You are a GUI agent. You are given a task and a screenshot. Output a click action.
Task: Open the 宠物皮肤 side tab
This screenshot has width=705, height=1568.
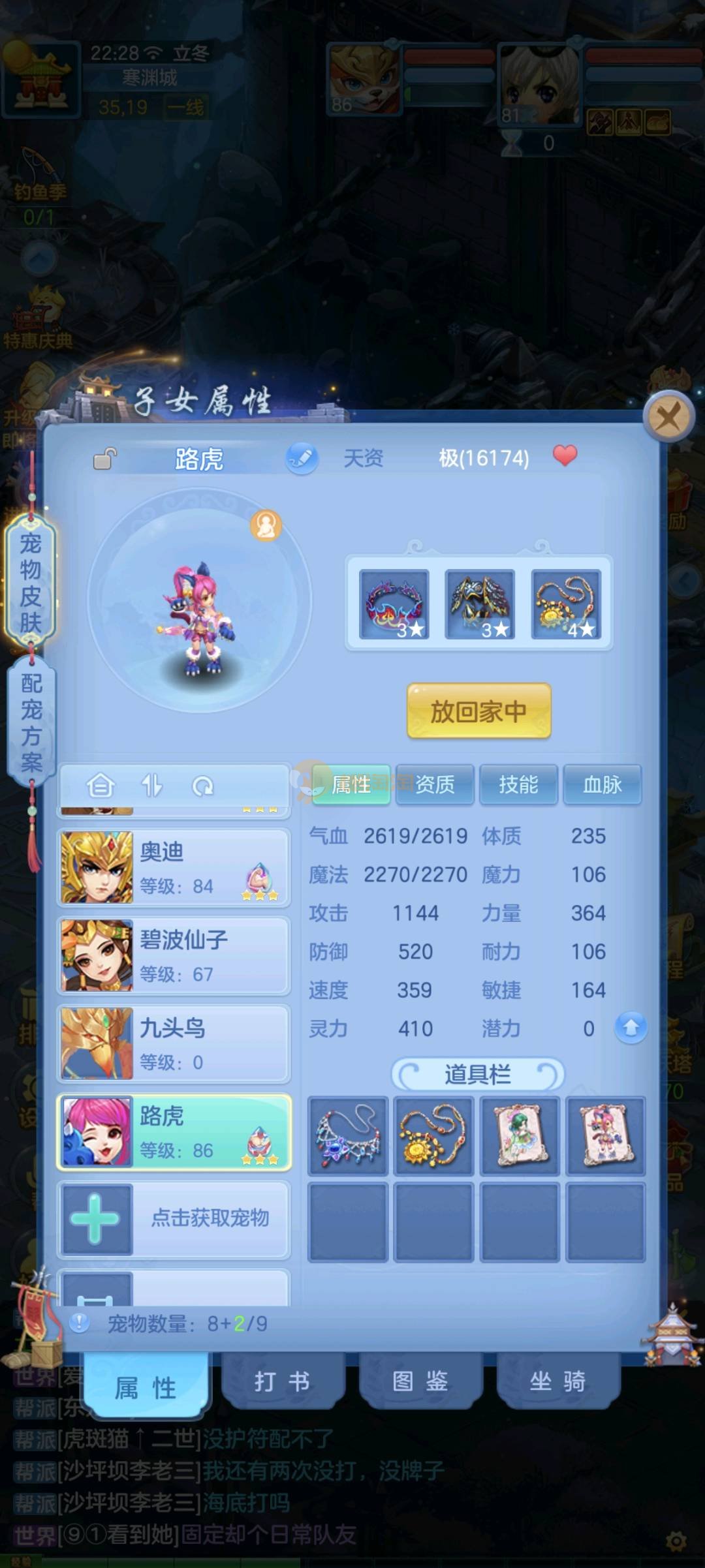coord(31,581)
